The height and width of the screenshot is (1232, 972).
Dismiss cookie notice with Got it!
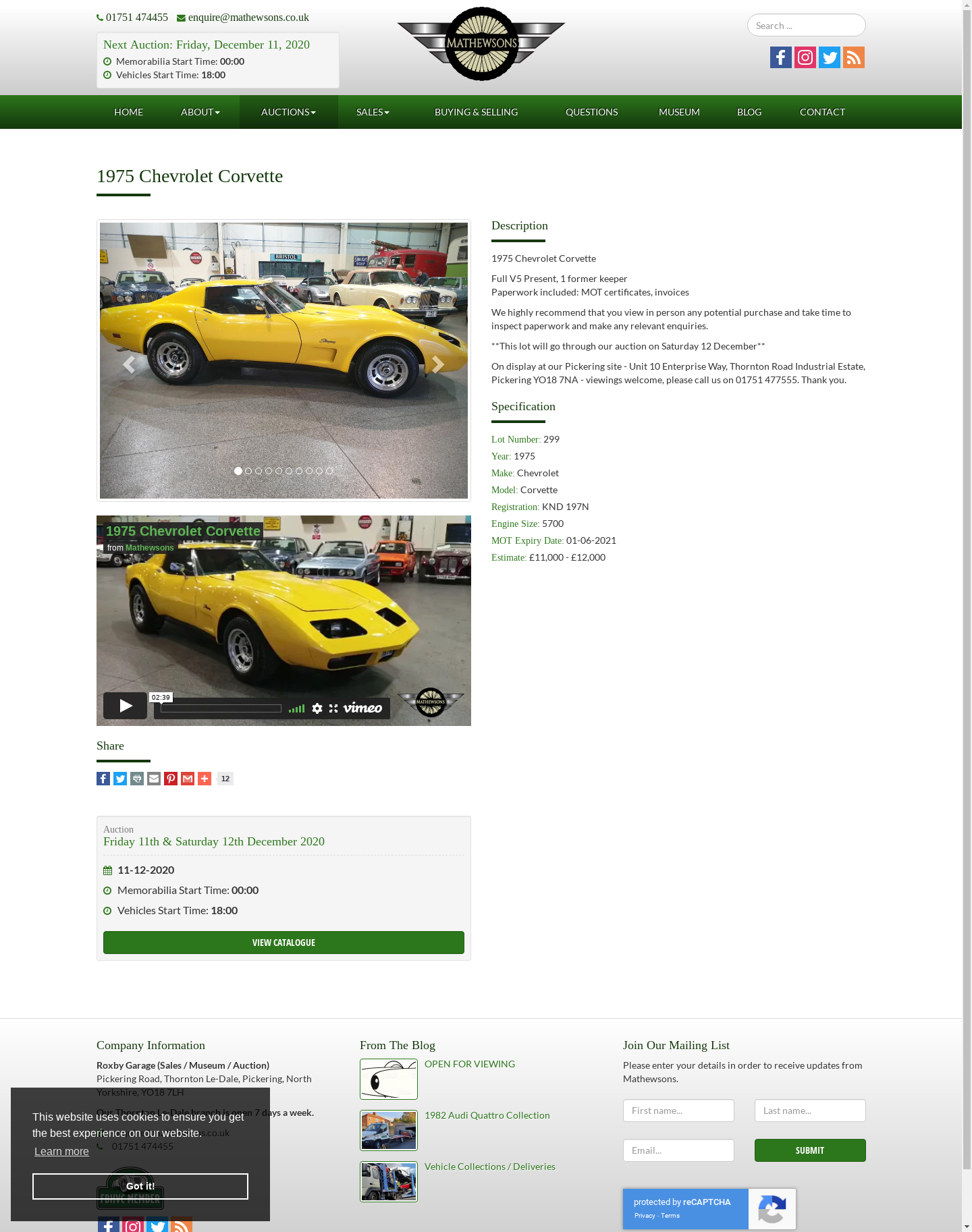coord(140,1186)
